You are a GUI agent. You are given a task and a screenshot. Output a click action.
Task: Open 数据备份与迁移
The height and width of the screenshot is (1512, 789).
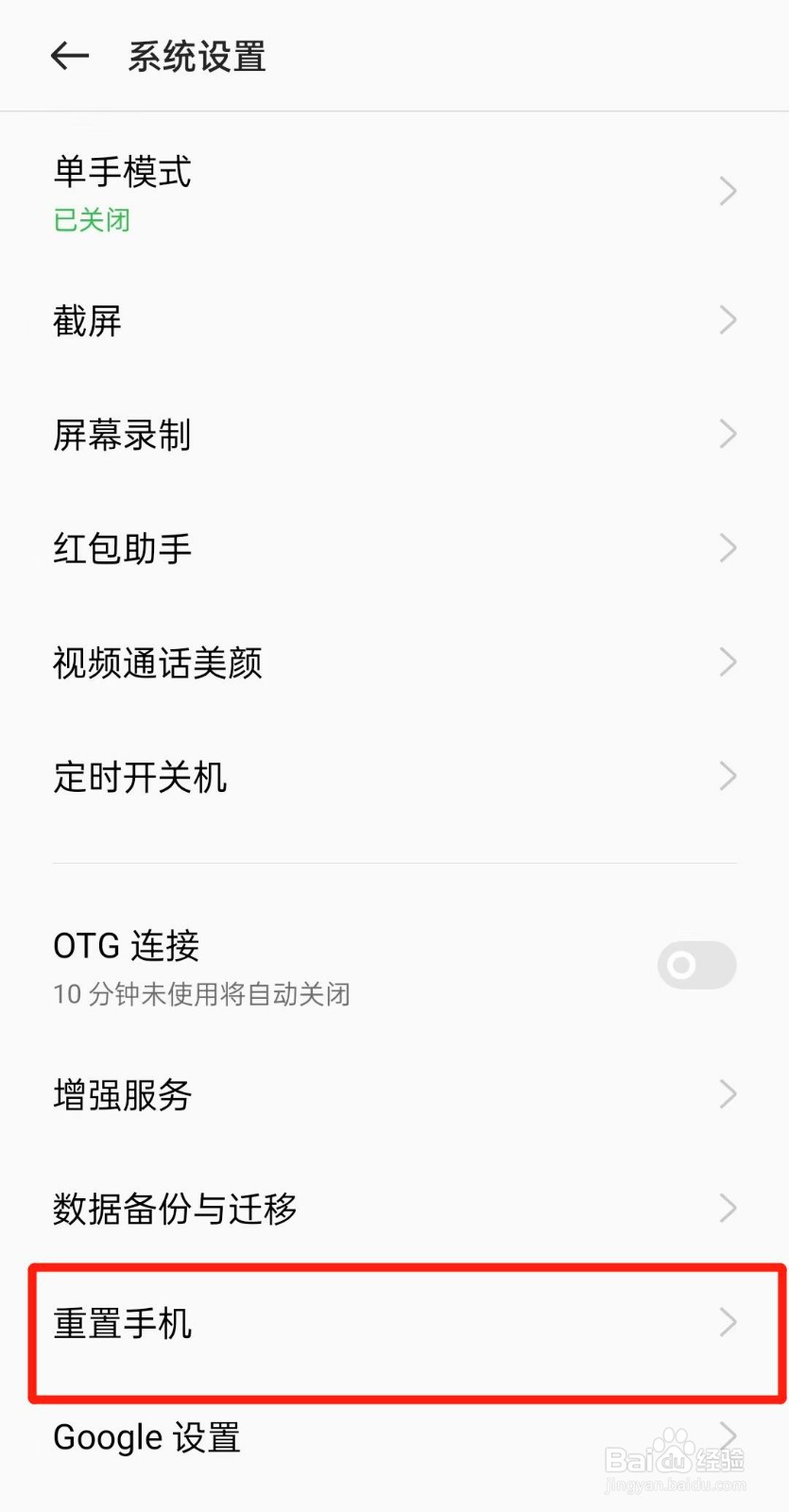394,1208
